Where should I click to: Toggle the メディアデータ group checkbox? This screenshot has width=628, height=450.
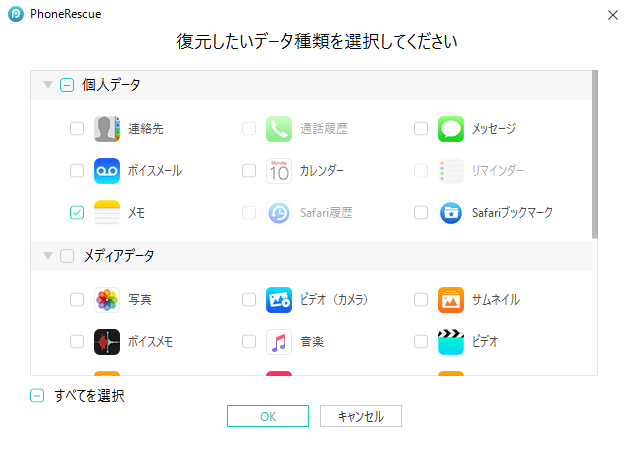67,256
